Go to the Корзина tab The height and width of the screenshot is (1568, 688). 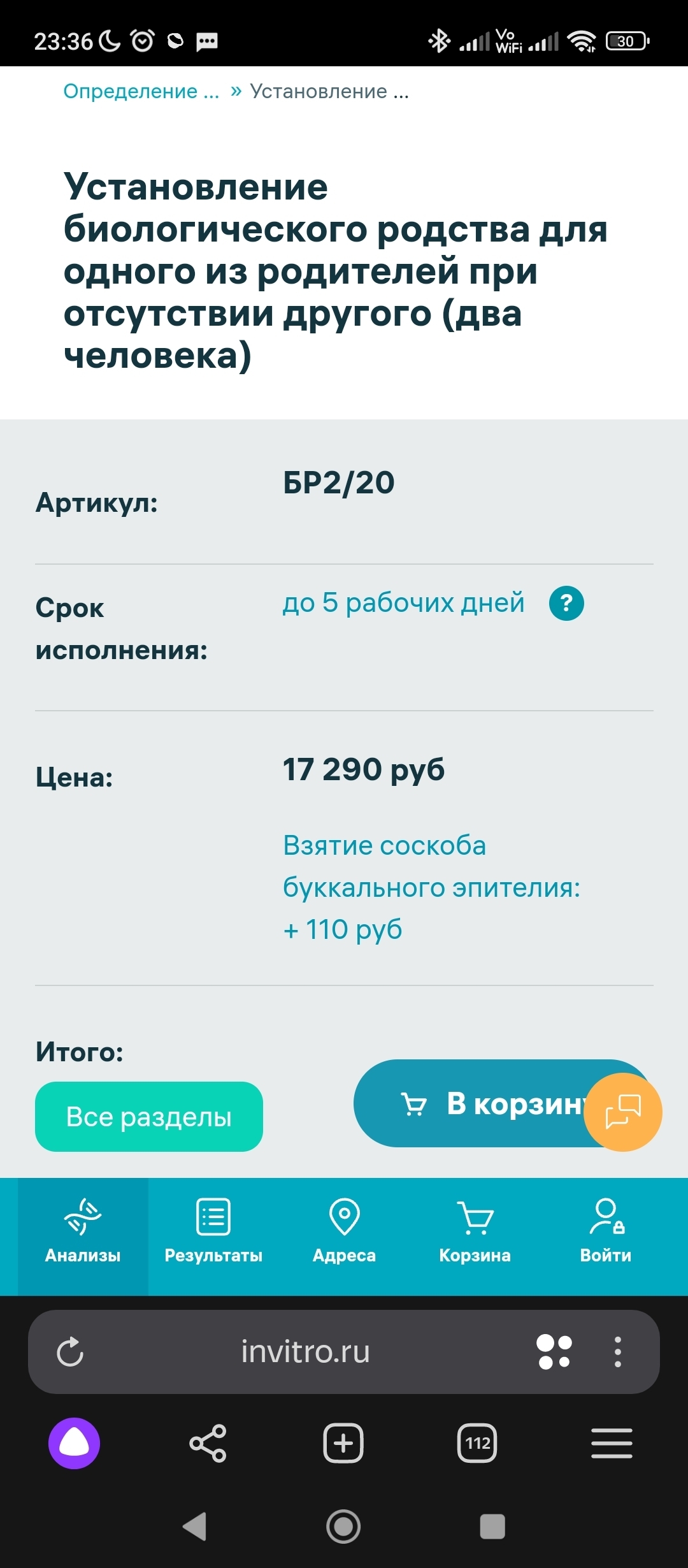tap(475, 1236)
